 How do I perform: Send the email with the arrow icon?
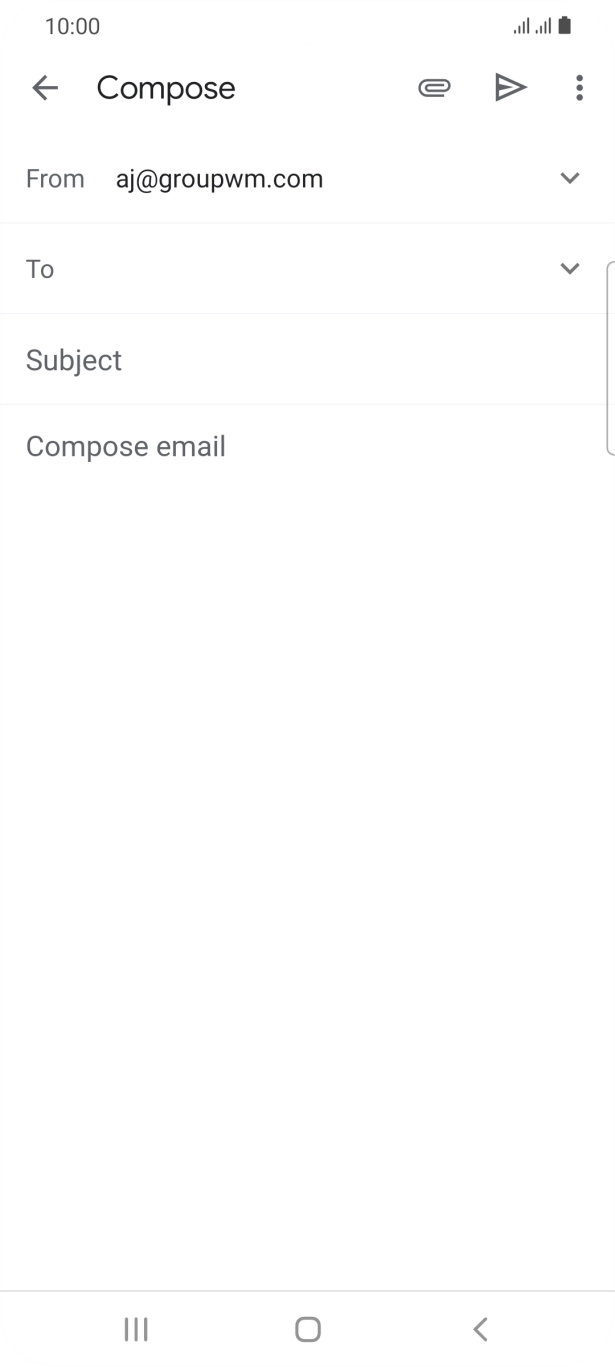tap(511, 88)
